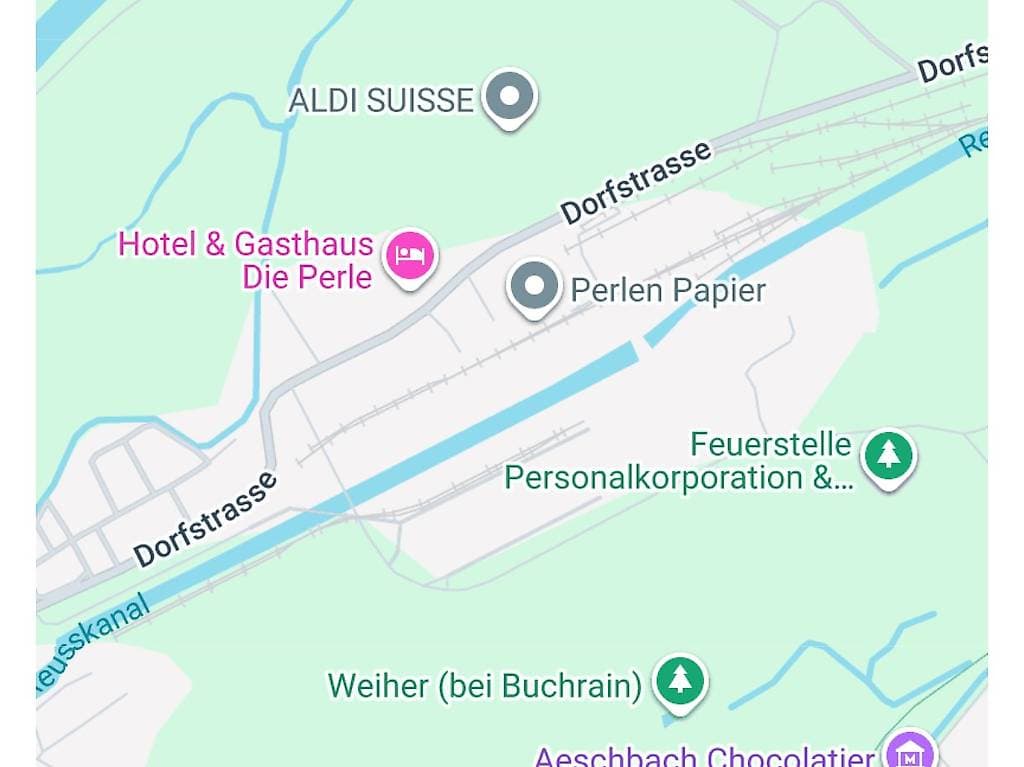Open Hotel & Gasthaus Die Perle marker
Viewport: 1024px width, 767px height.
(x=410, y=256)
